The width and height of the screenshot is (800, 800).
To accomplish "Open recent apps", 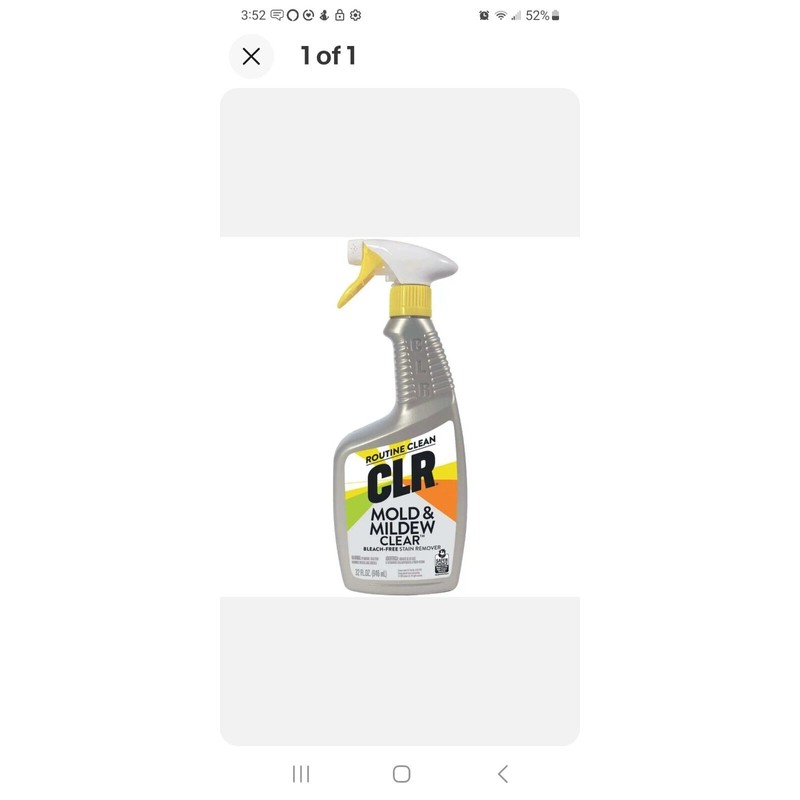I will click(x=300, y=773).
